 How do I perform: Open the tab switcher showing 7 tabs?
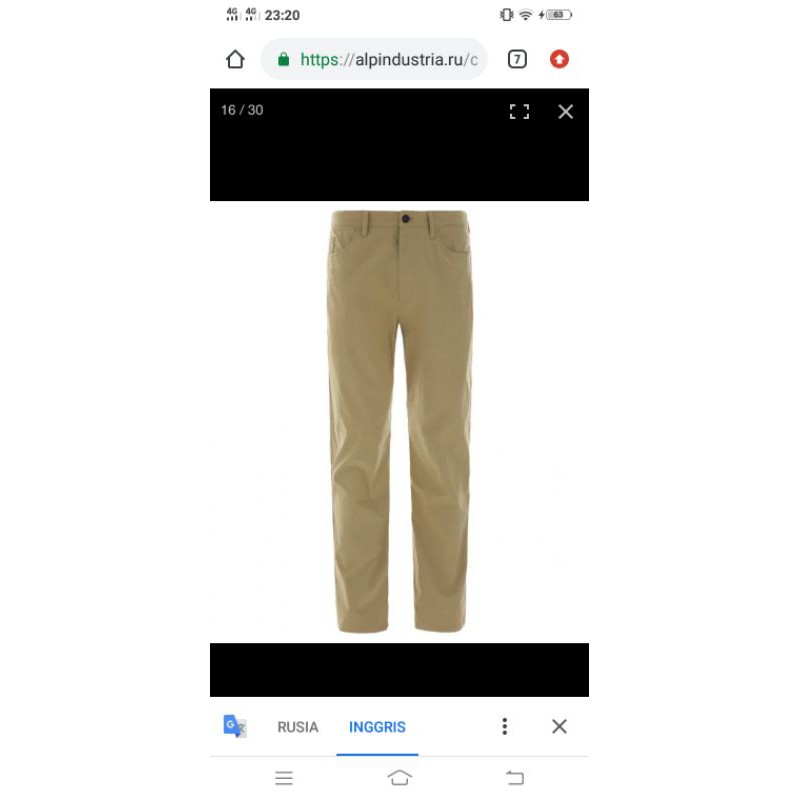(517, 60)
